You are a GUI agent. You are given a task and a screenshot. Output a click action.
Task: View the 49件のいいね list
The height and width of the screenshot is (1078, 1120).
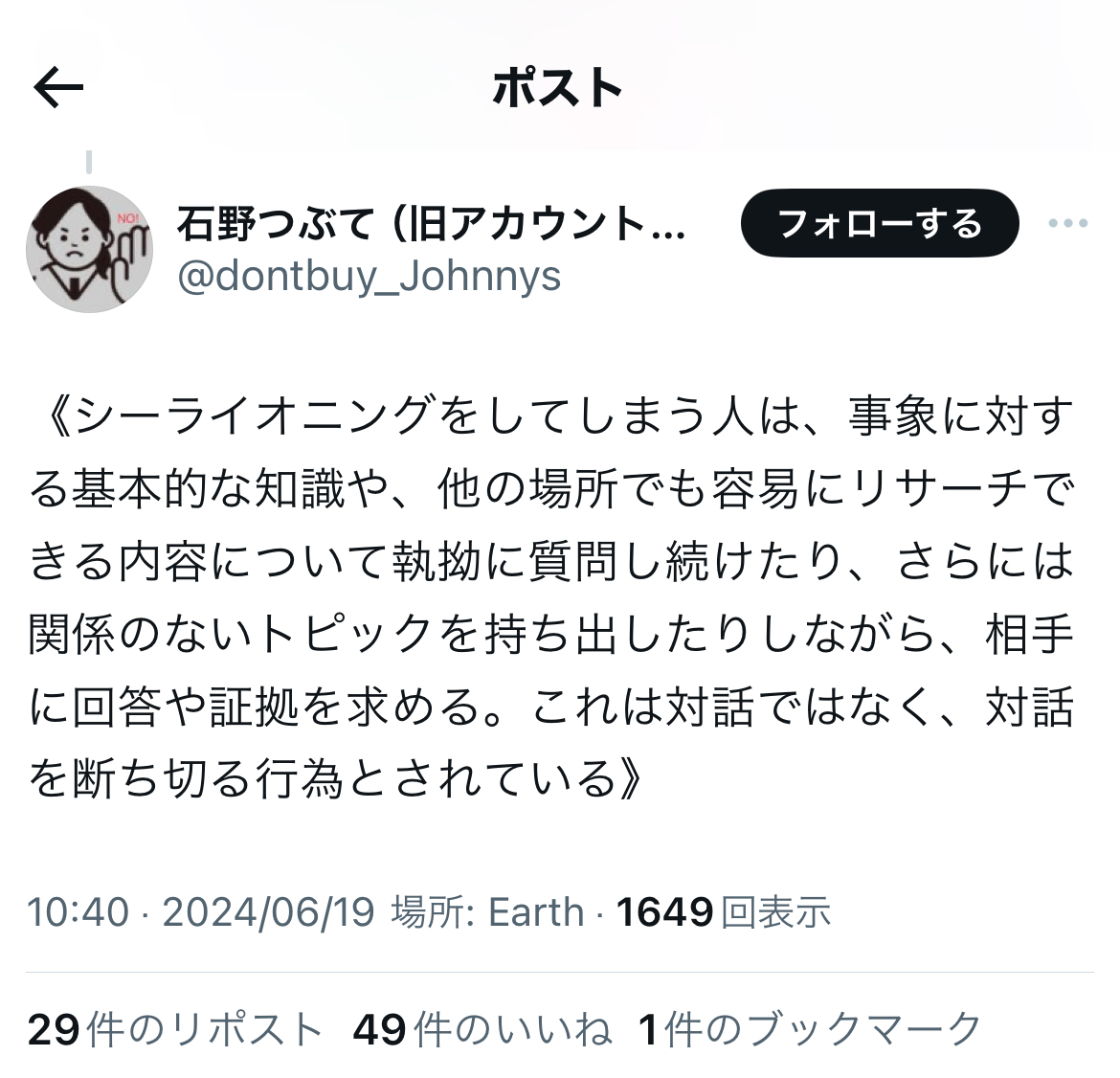click(x=482, y=1030)
